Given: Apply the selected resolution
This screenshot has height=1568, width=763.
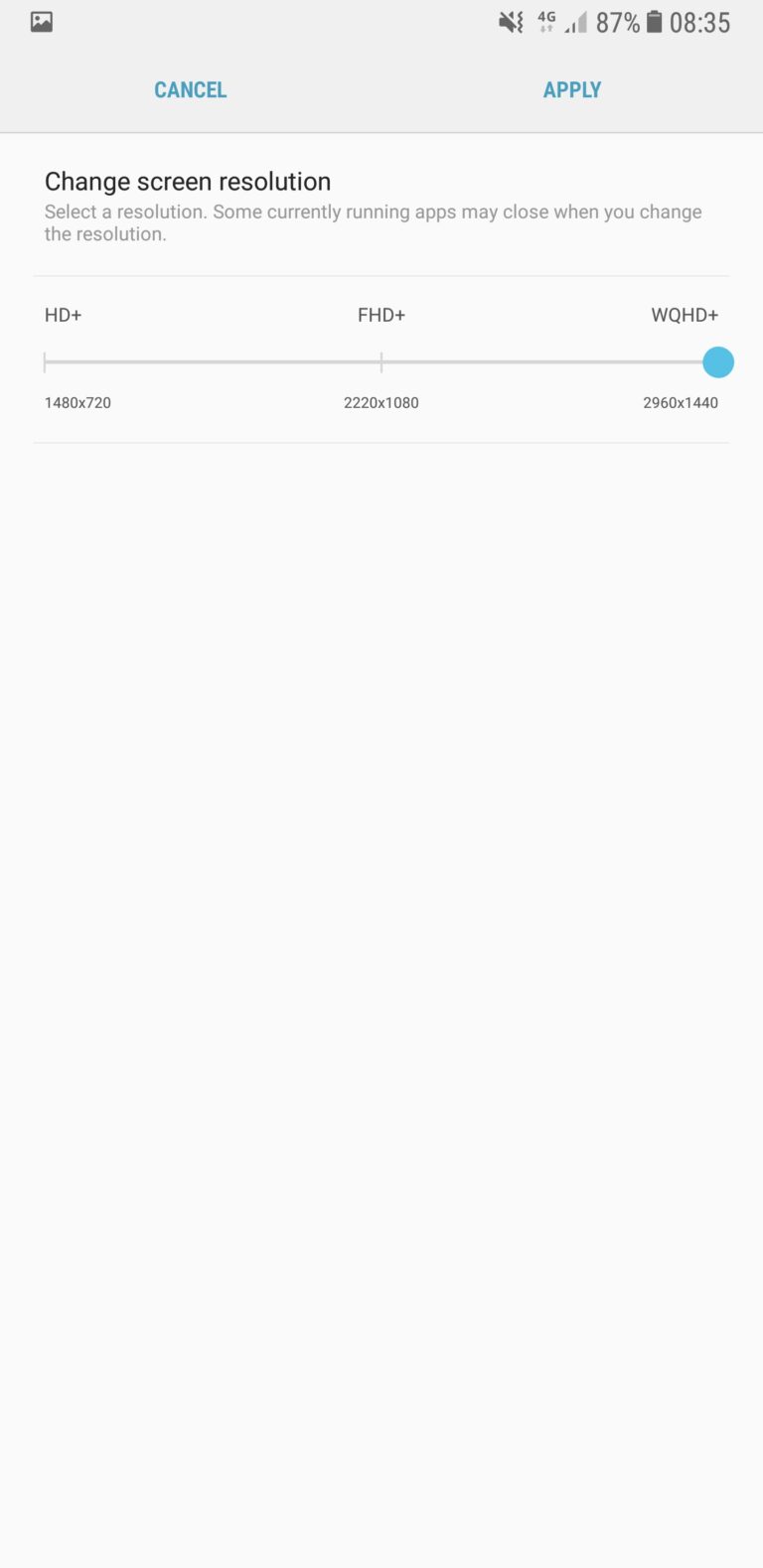Looking at the screenshot, I should (571, 89).
